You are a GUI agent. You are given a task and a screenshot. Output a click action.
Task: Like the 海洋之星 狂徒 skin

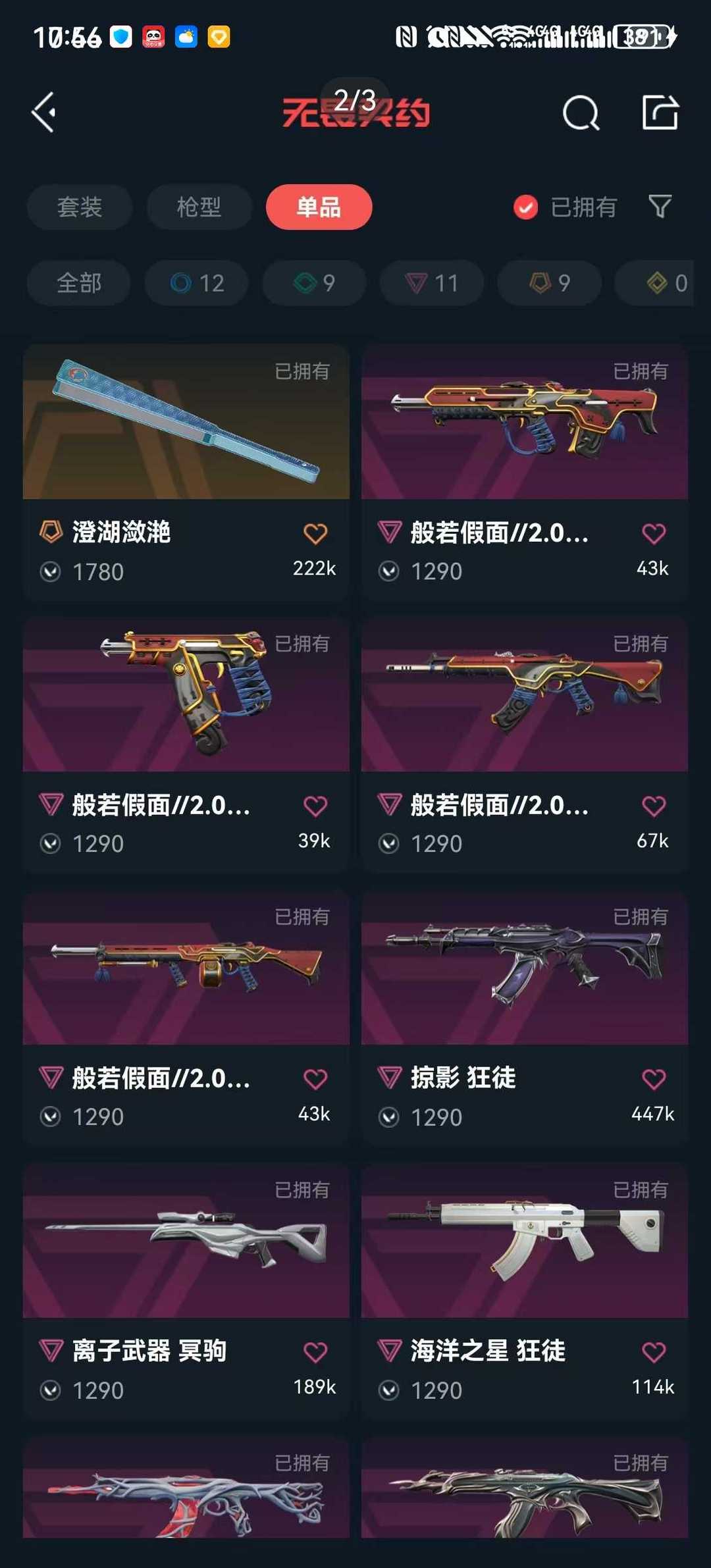coord(654,1353)
